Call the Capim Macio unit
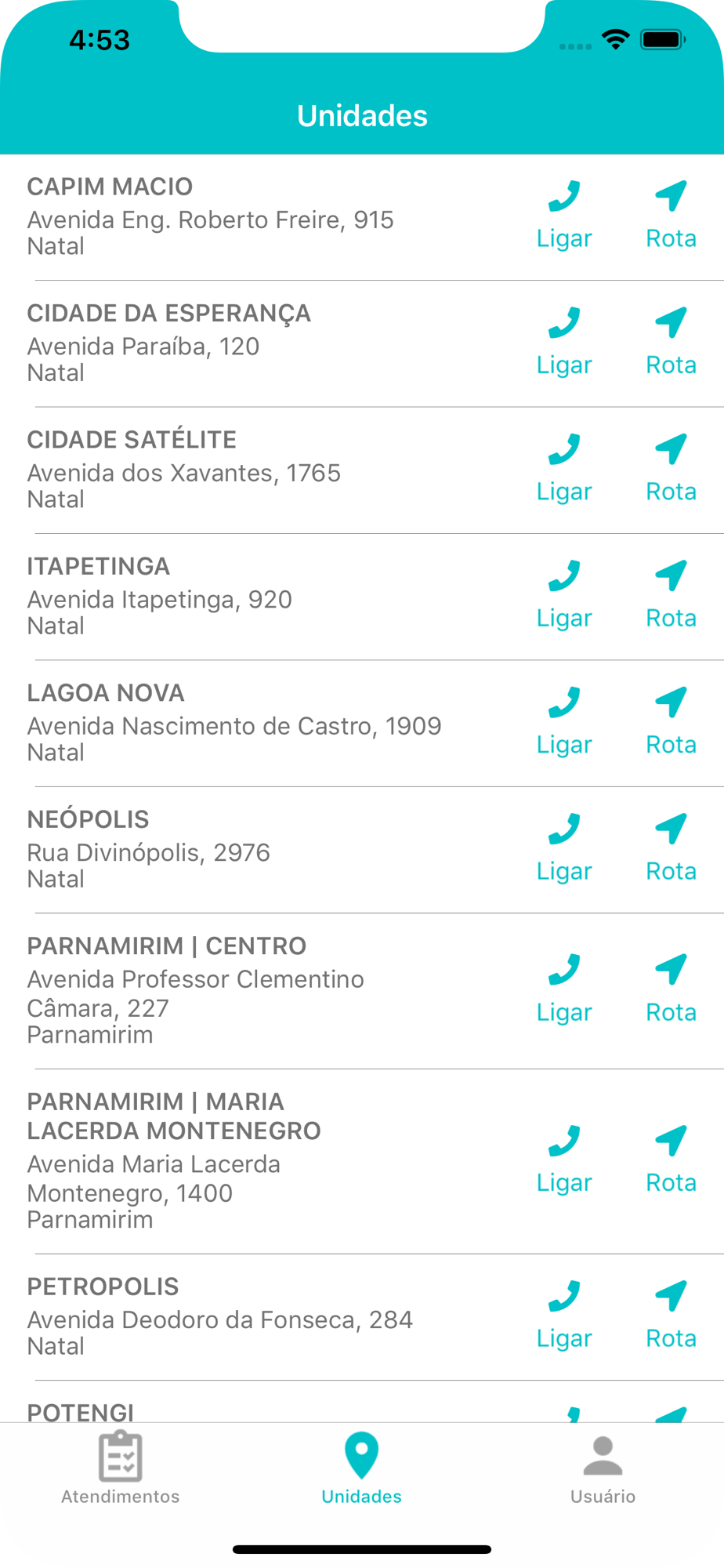724x1568 pixels. [563, 216]
